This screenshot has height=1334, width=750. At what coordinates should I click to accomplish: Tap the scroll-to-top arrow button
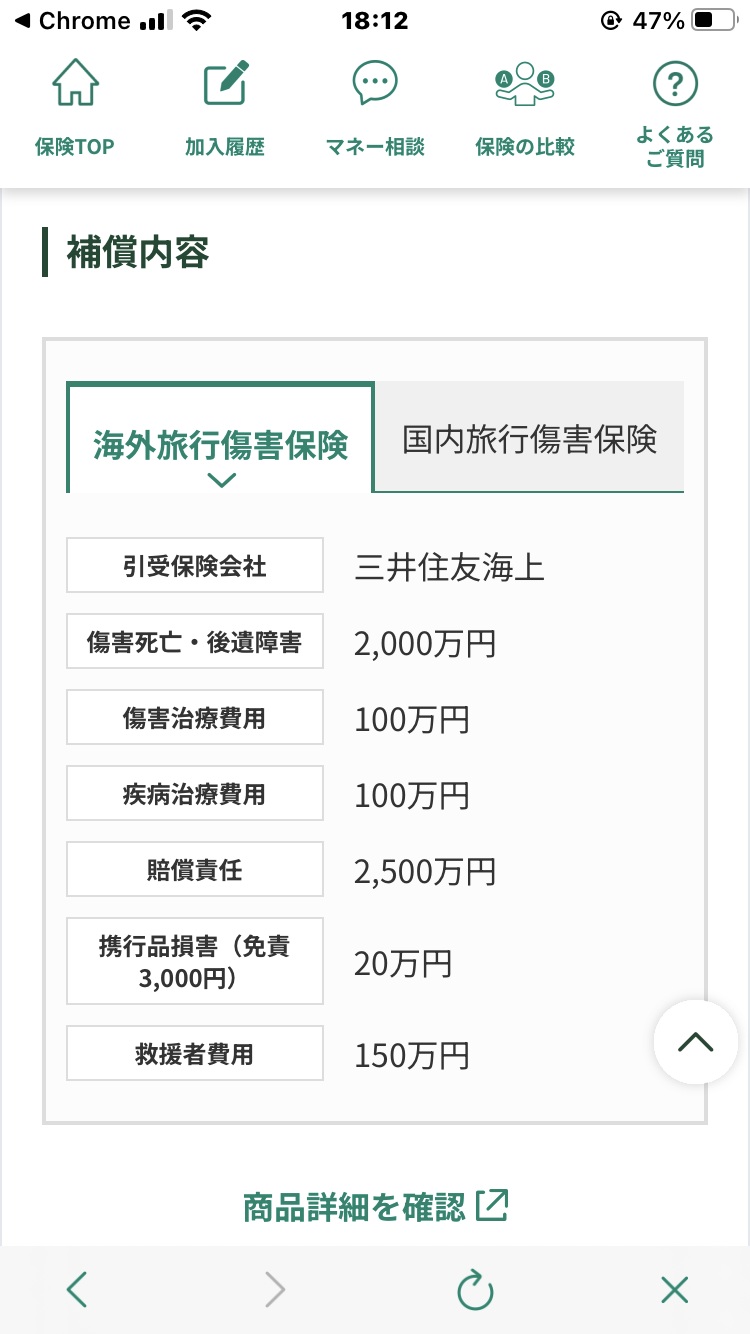[x=695, y=1042]
